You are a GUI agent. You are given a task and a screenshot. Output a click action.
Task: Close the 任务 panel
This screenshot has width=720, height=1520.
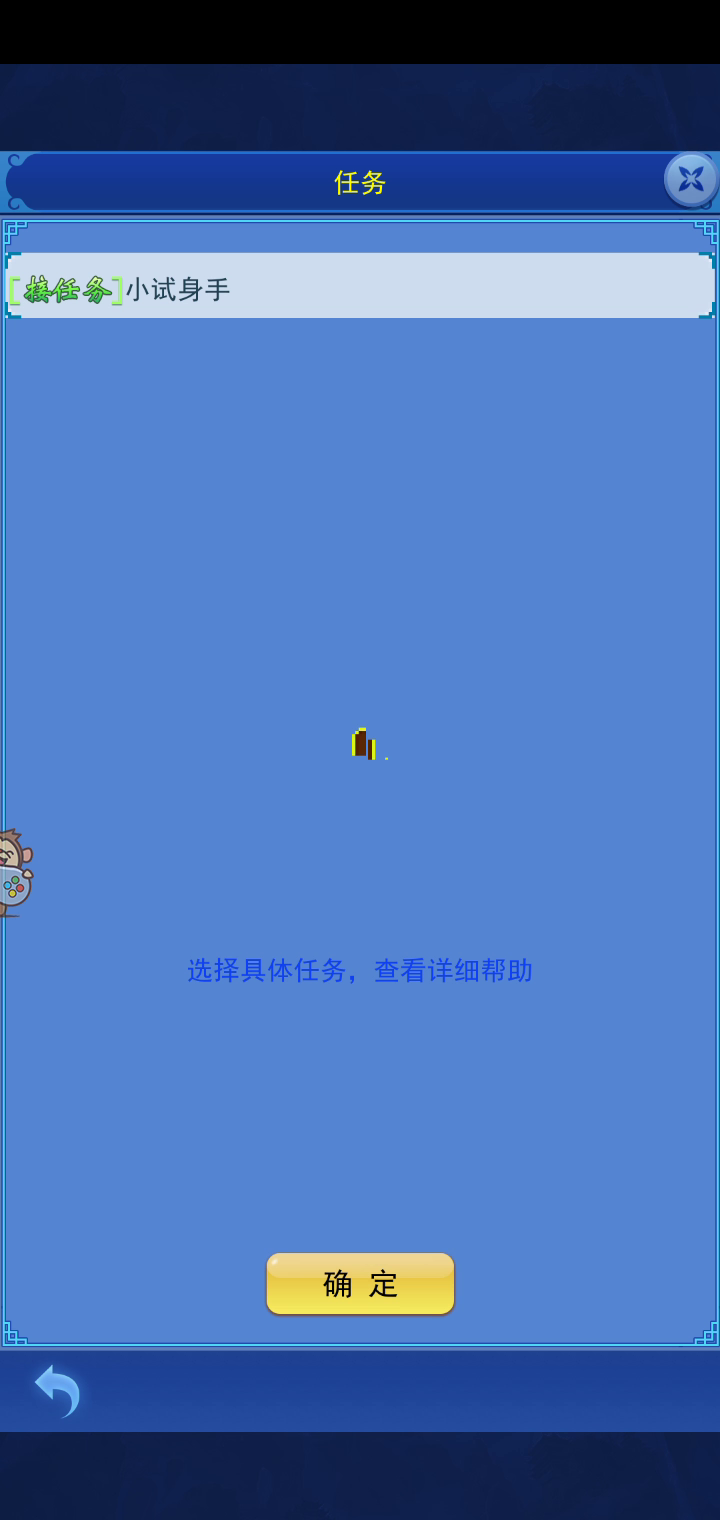pos(691,180)
